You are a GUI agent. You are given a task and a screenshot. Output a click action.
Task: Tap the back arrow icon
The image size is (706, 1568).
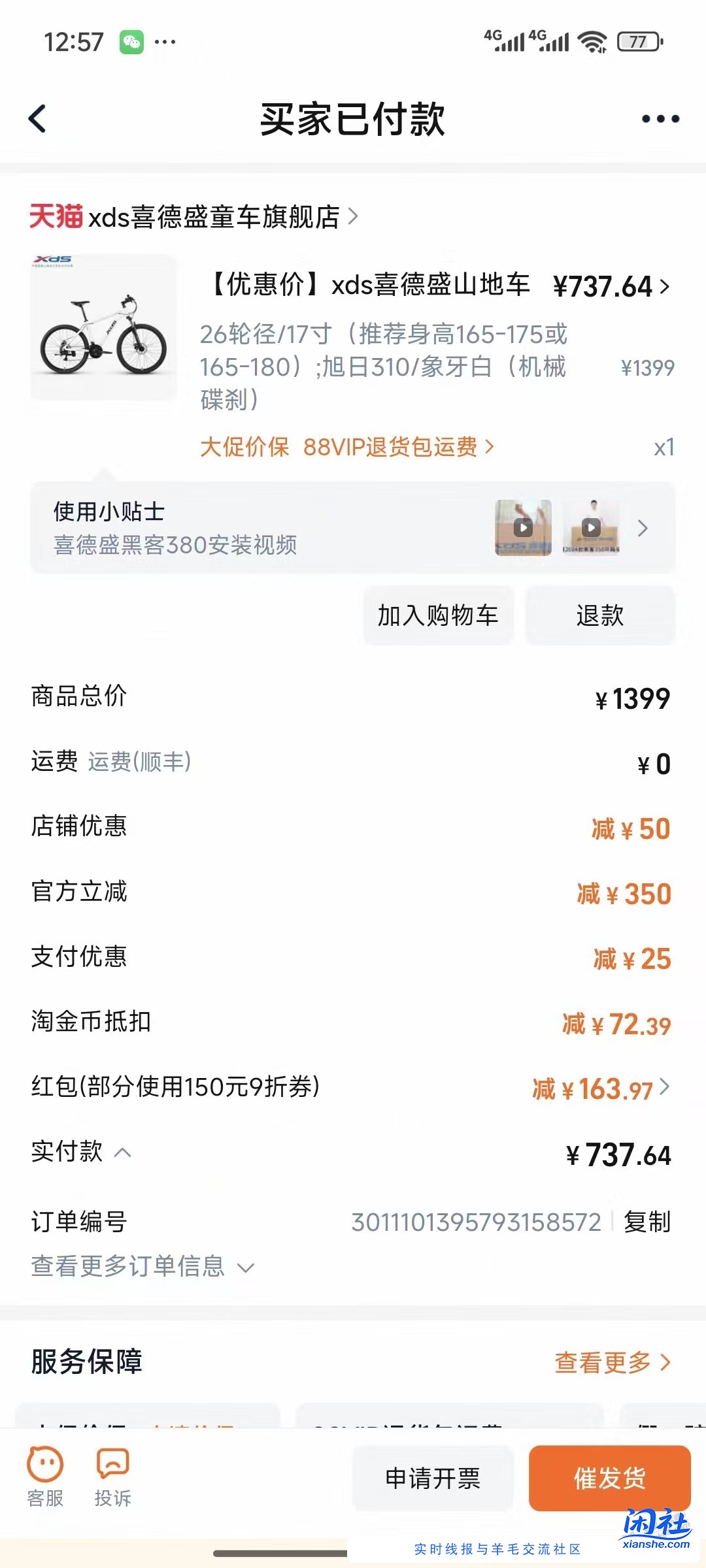[x=37, y=118]
